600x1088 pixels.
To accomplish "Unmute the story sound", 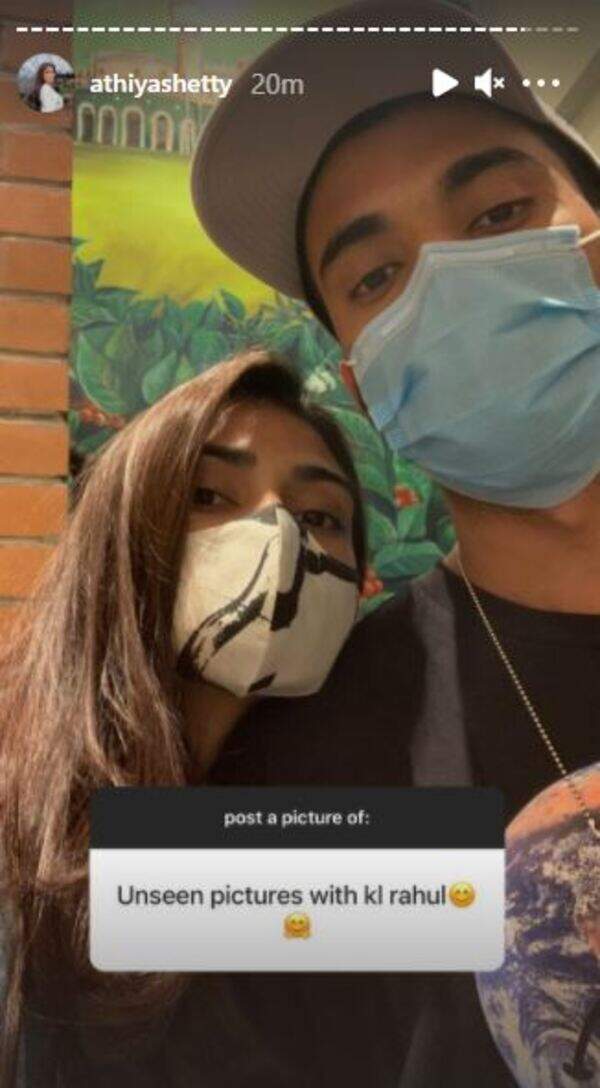I will (489, 83).
